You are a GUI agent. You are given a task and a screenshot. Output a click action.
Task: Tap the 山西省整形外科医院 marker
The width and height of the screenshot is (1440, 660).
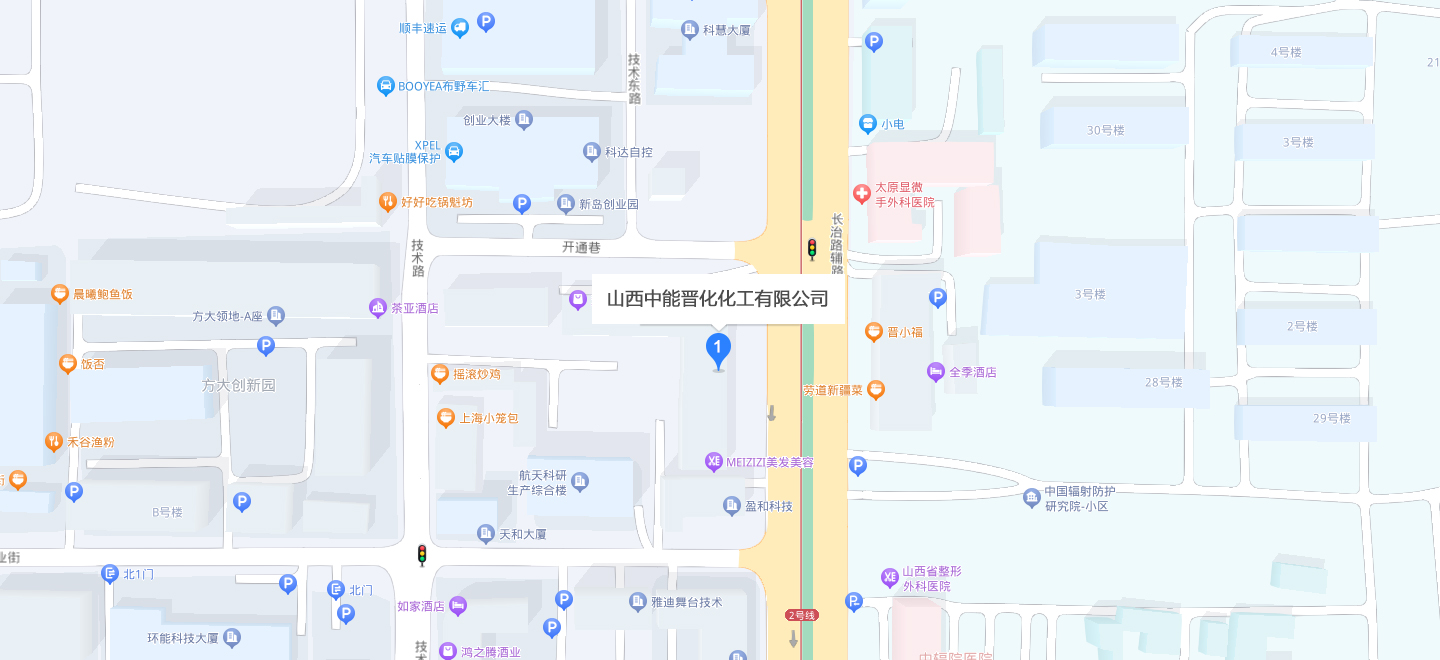point(889,577)
